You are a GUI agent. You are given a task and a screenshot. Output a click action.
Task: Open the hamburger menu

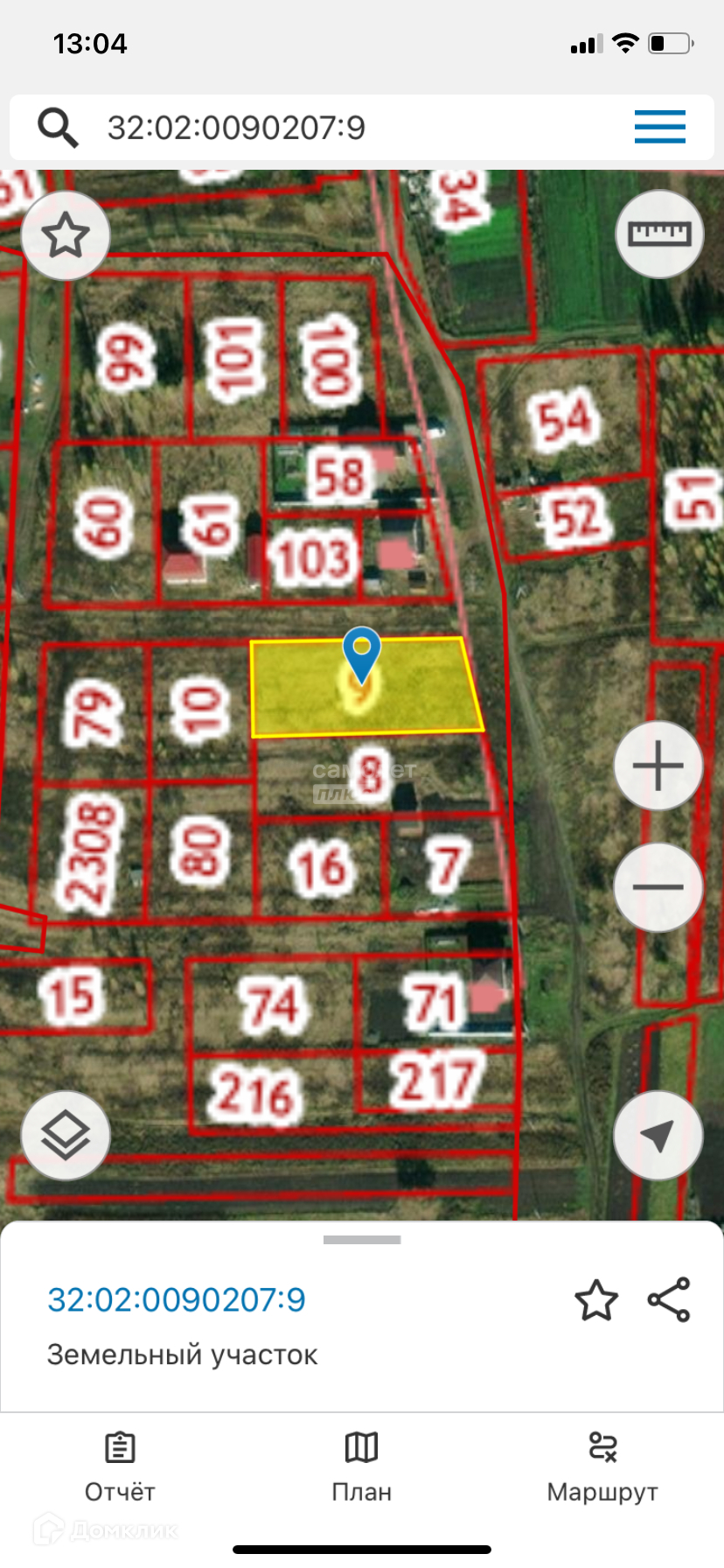(659, 128)
